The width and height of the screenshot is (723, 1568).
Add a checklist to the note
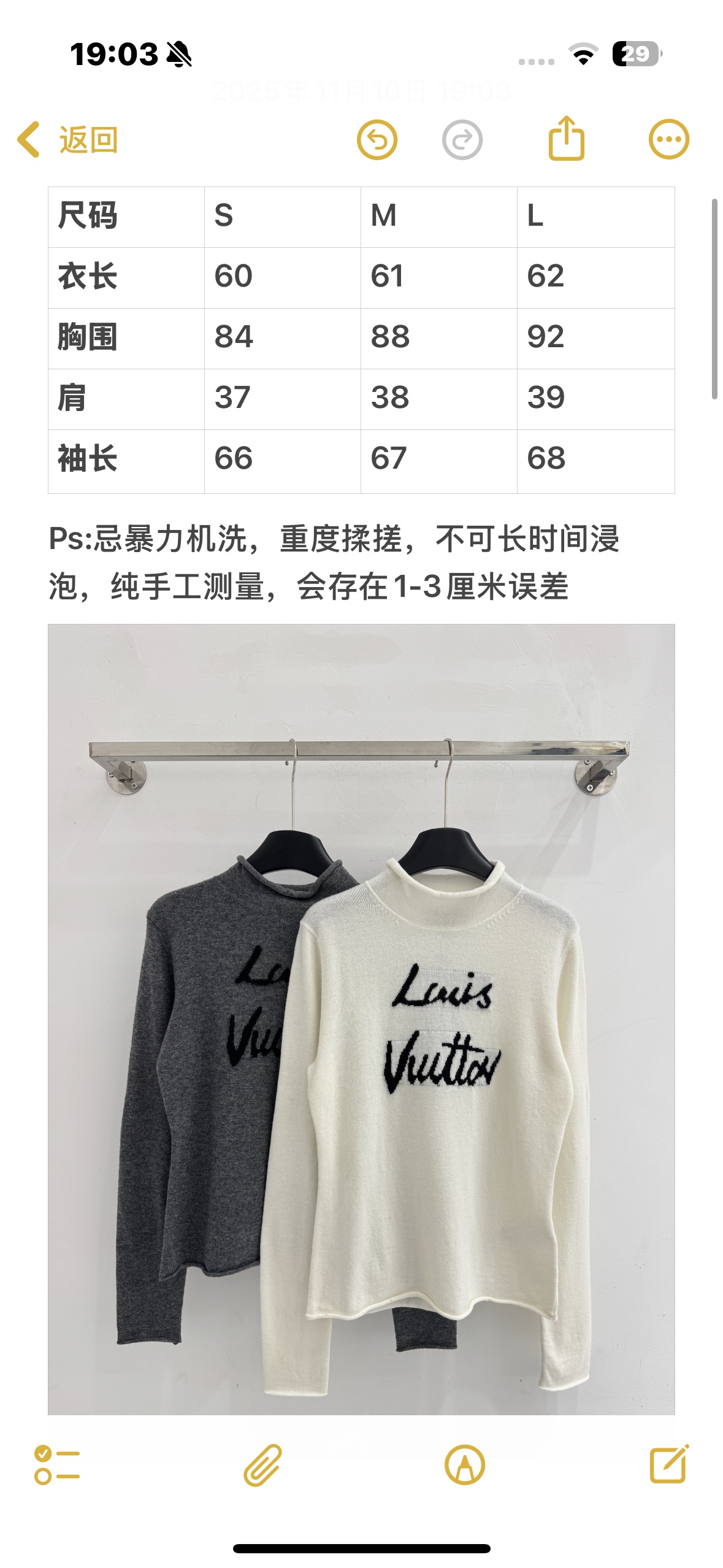57,1465
